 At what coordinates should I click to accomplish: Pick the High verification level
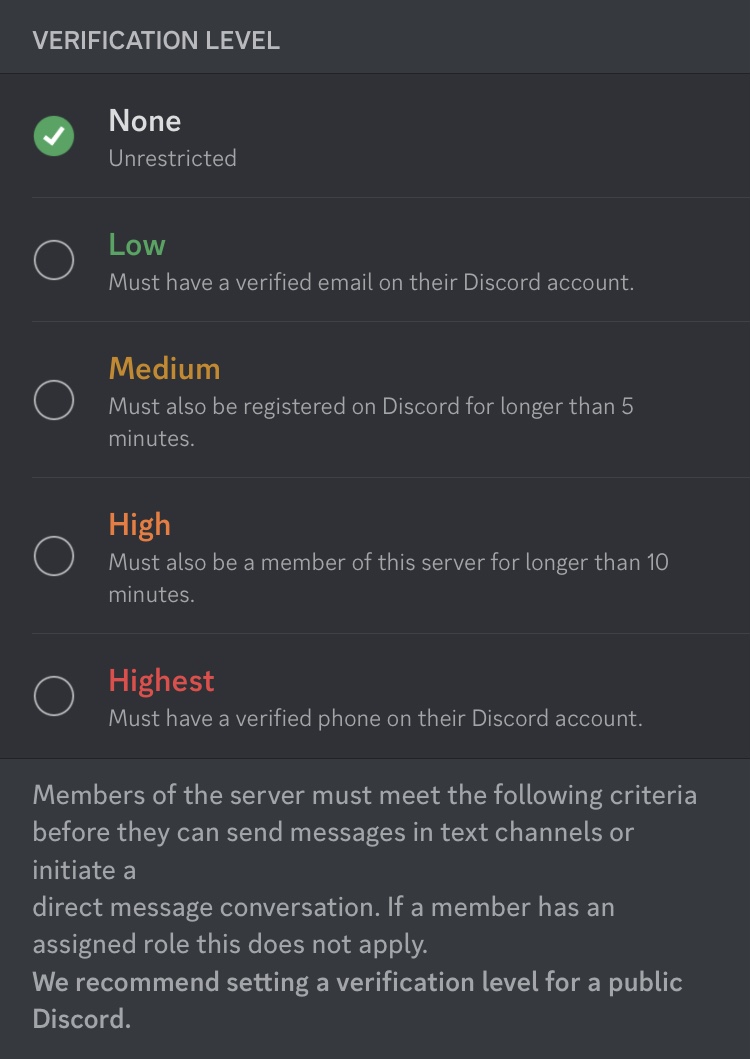point(54,556)
